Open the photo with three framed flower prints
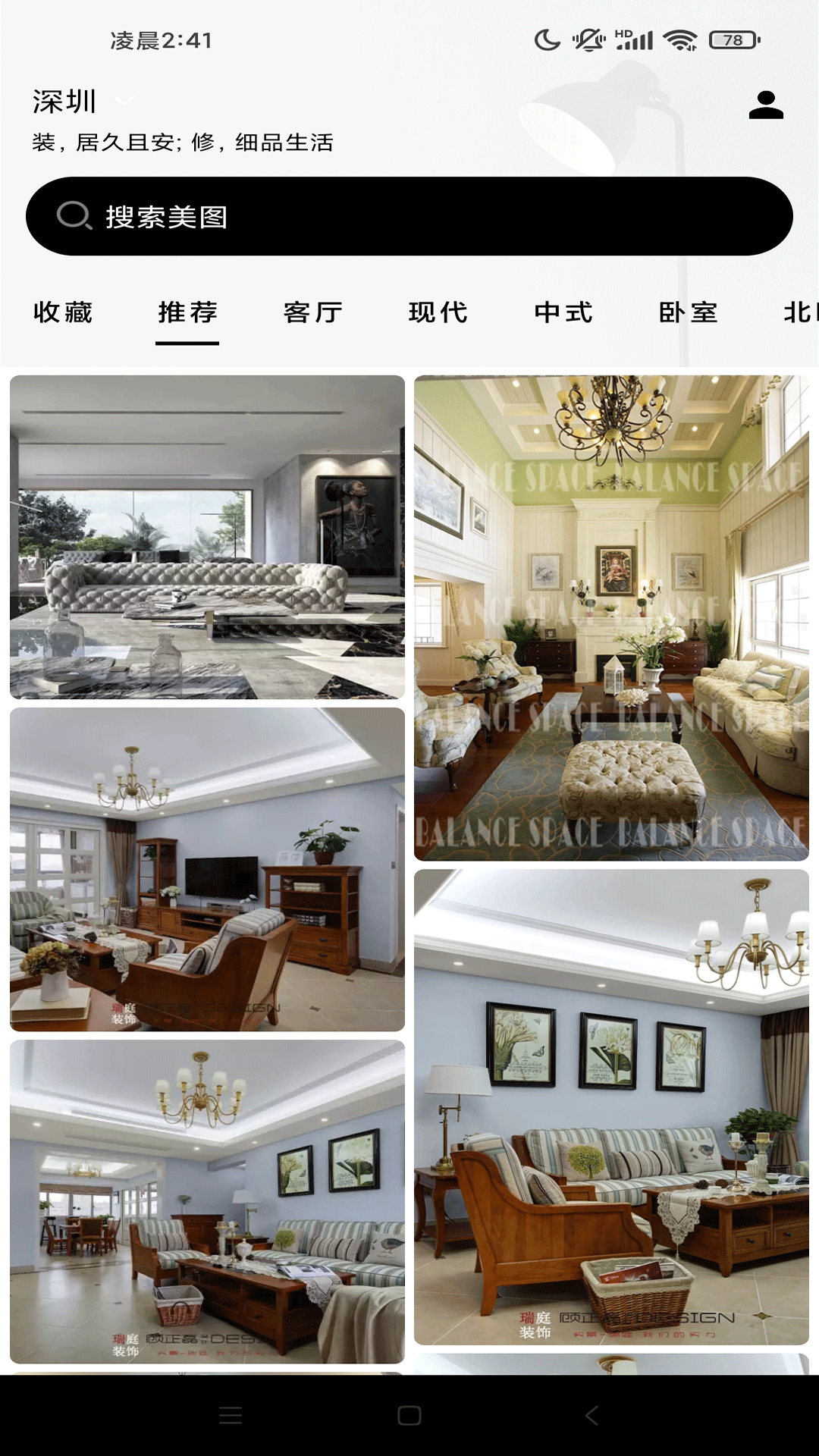This screenshot has width=819, height=1456. [x=611, y=1106]
